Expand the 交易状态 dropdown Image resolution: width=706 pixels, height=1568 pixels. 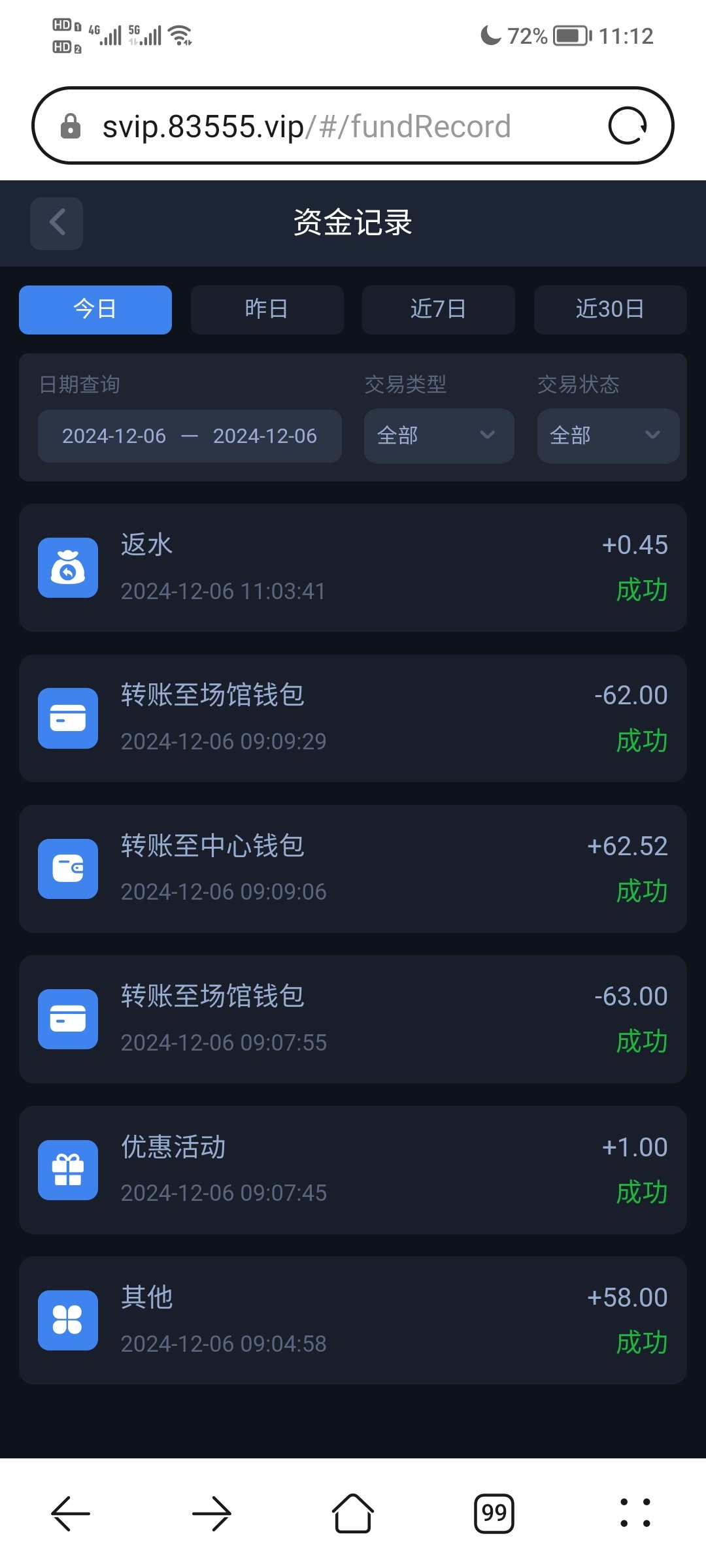[608, 436]
